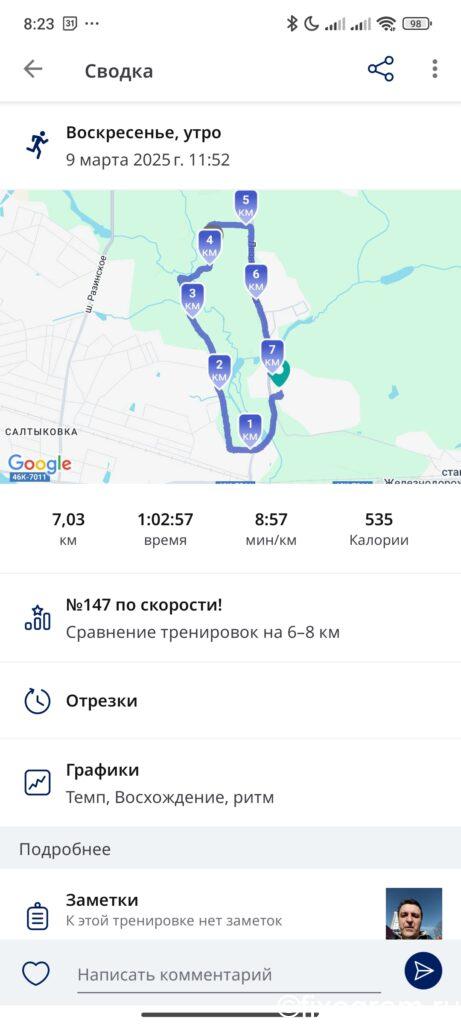Open the route map
The height and width of the screenshot is (1024, 461).
(230, 336)
